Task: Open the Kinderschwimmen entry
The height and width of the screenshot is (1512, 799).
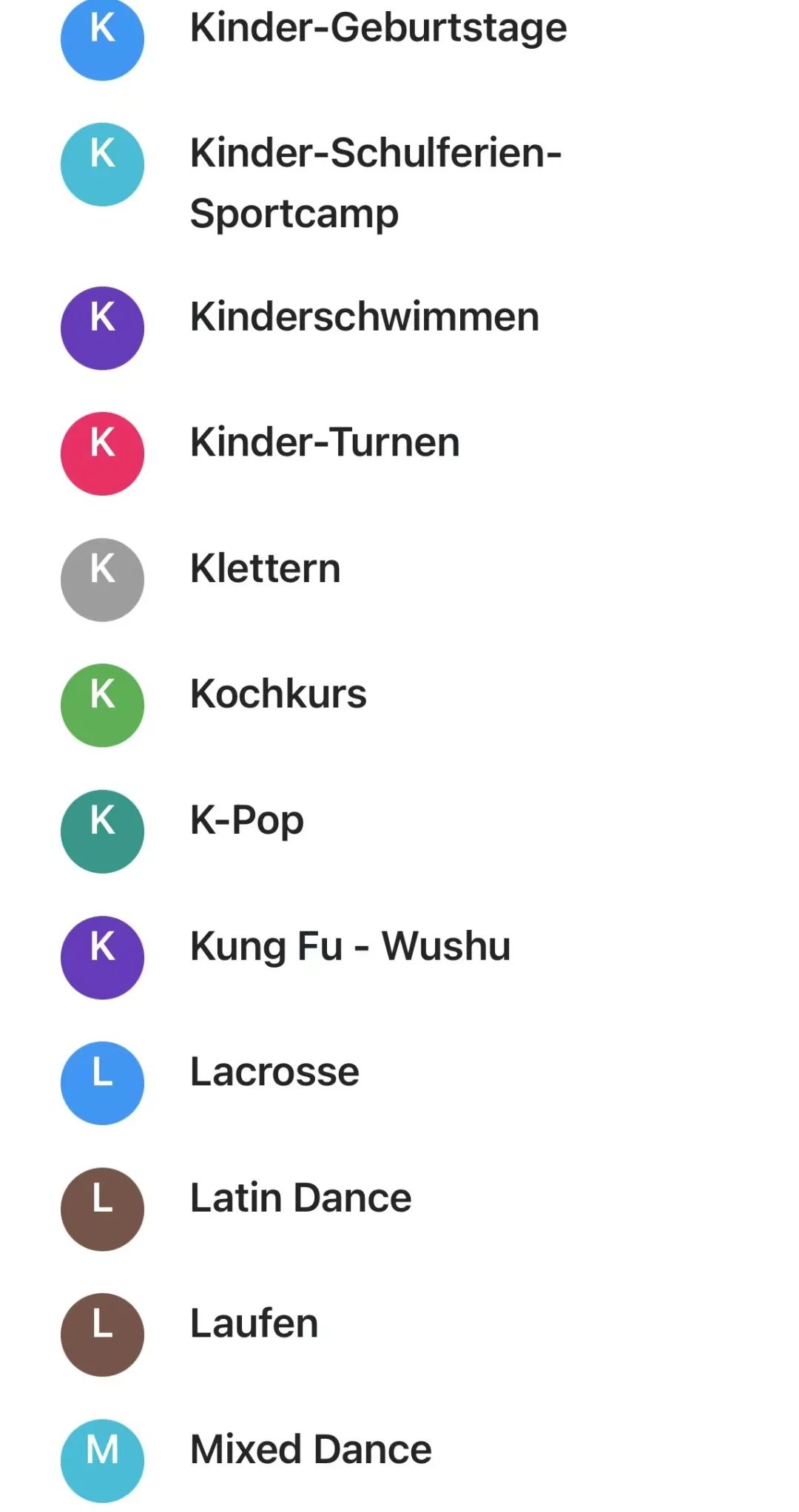Action: 364,318
